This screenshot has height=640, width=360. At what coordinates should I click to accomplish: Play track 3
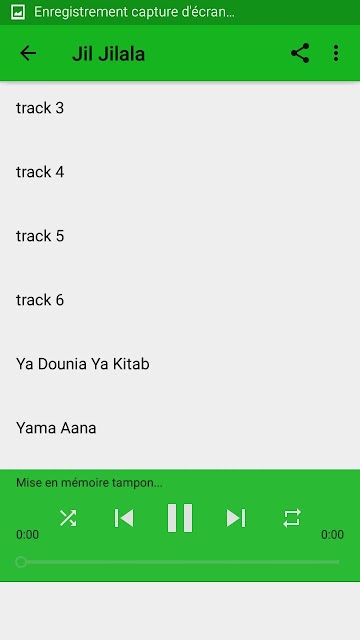tap(180, 108)
